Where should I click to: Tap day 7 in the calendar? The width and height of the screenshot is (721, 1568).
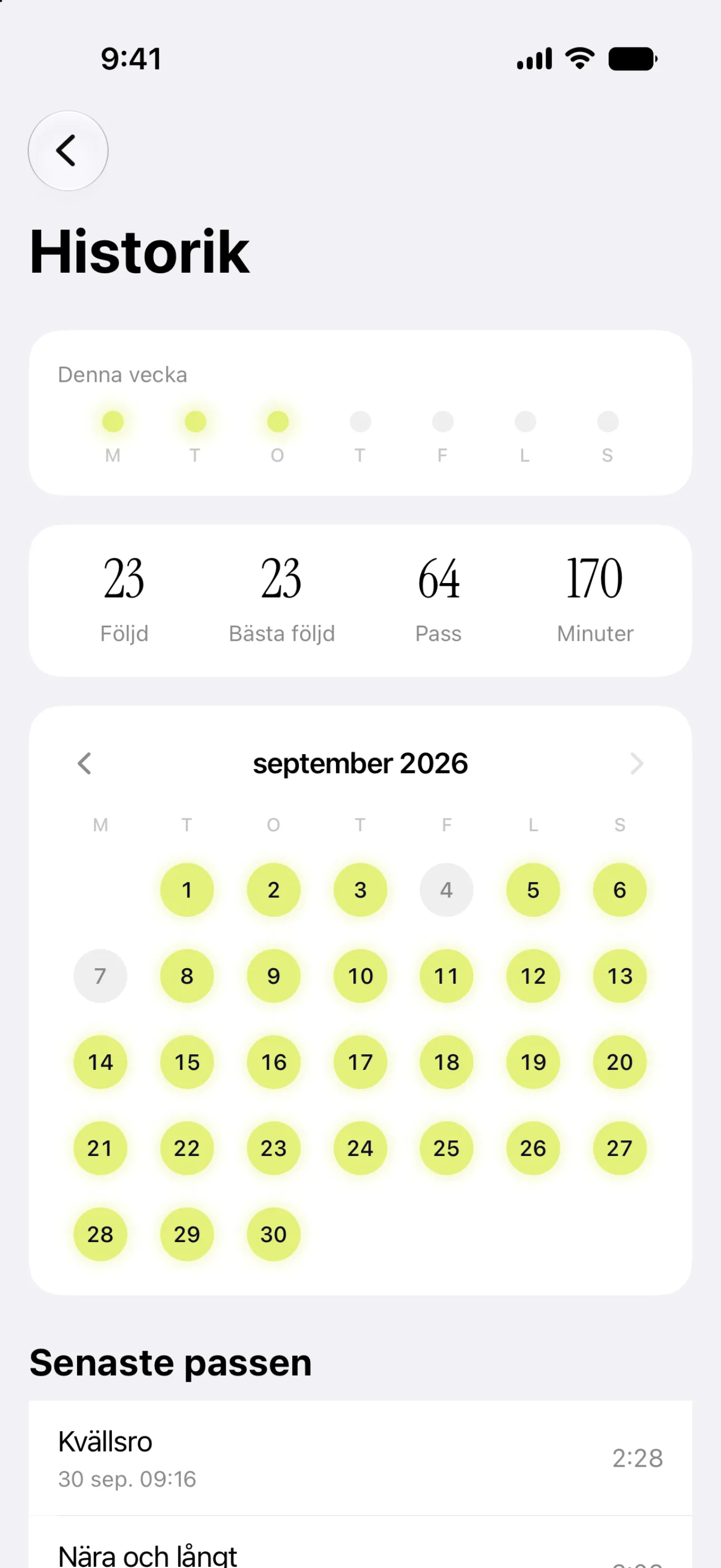tap(101, 976)
